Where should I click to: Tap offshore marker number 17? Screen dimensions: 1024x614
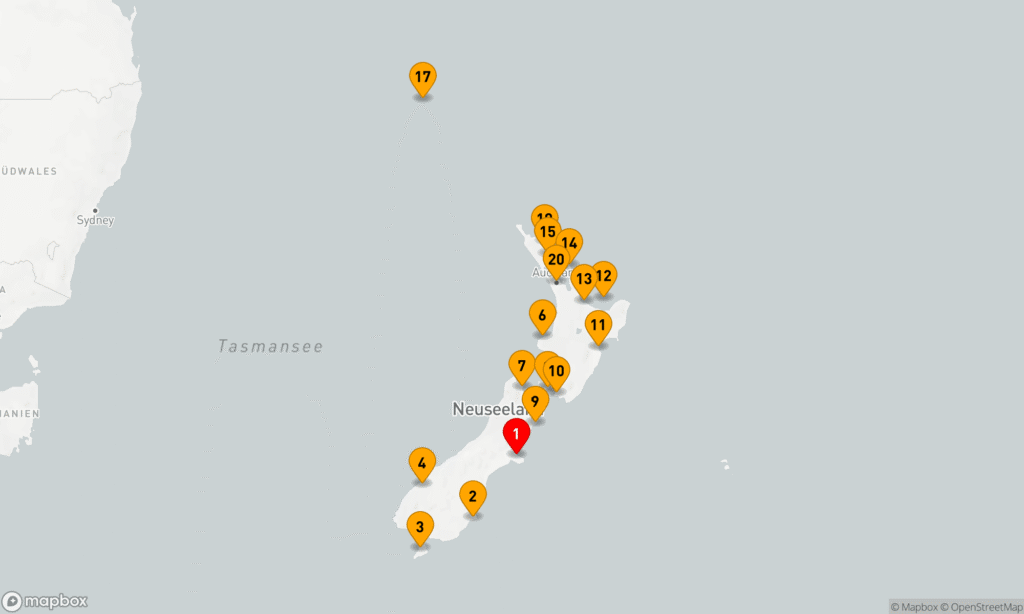423,77
